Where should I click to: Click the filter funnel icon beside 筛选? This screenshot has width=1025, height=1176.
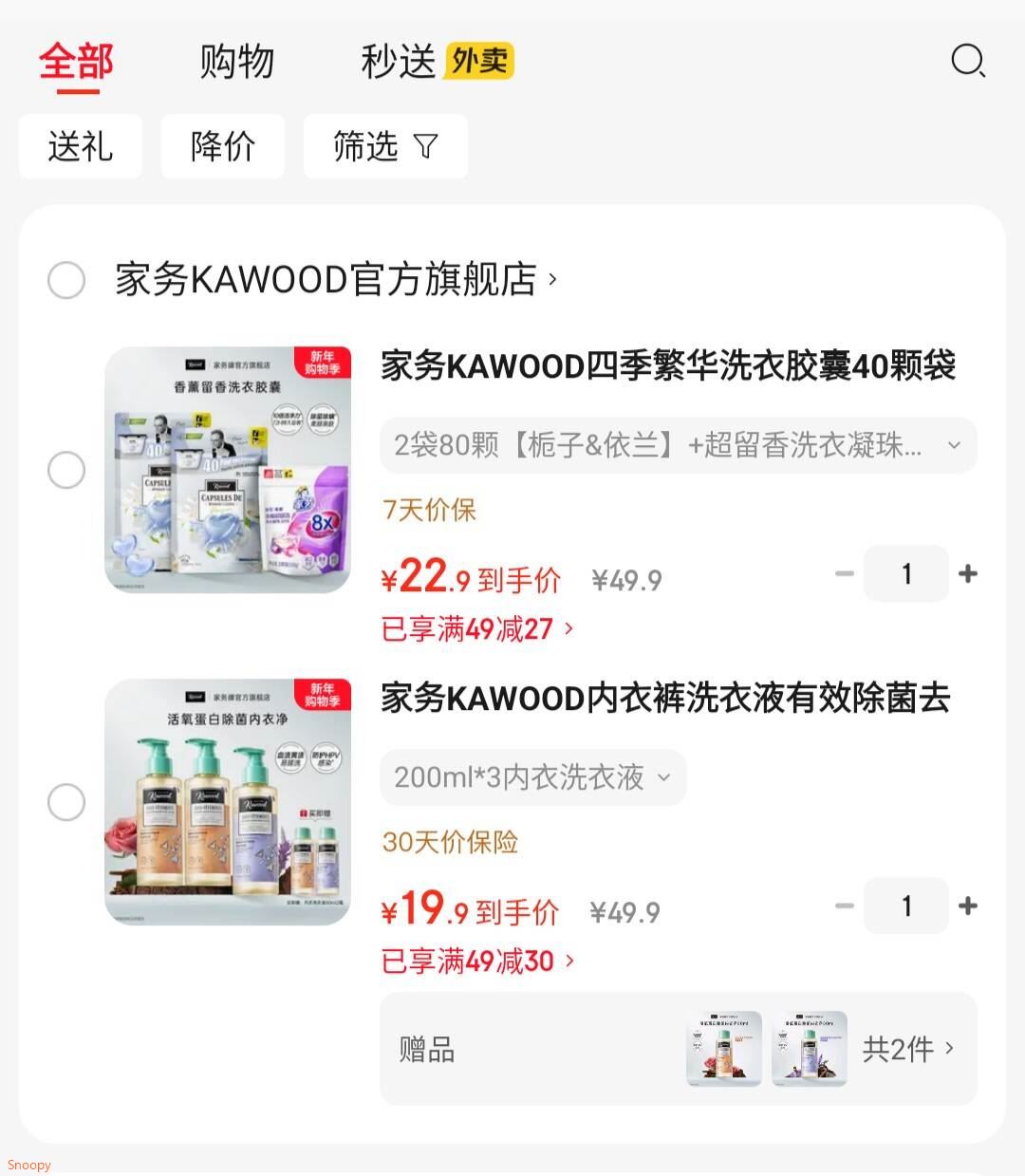[424, 146]
